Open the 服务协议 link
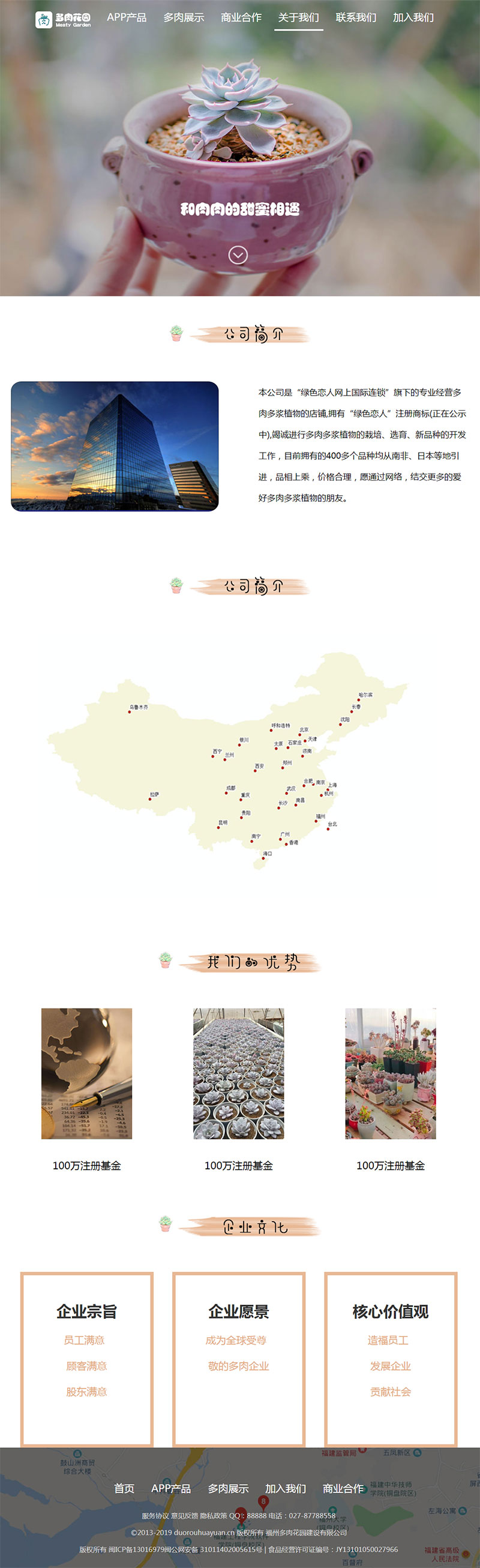The image size is (480, 1568). pos(155,1516)
